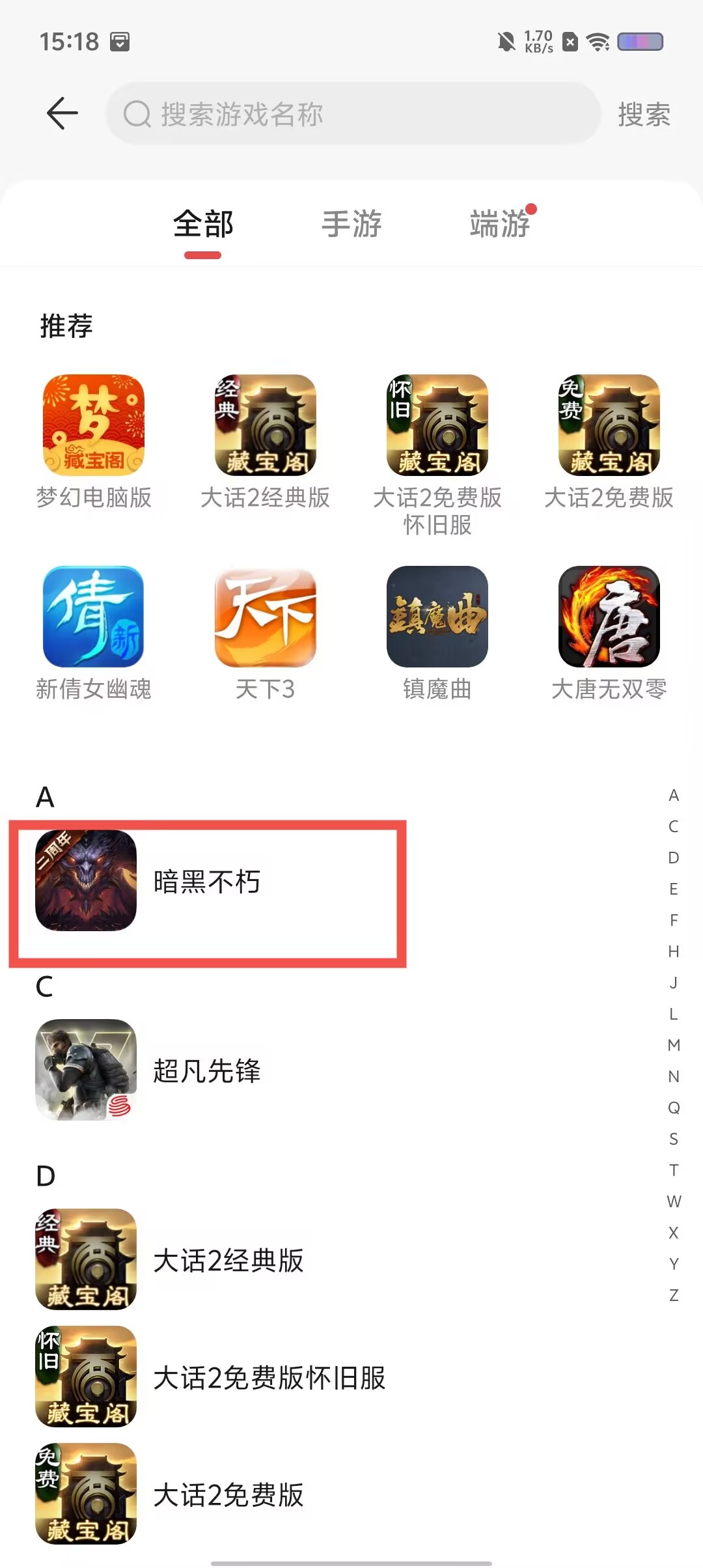This screenshot has height=1568, width=703.
Task: Tap the 搜索 button
Action: [x=644, y=115]
